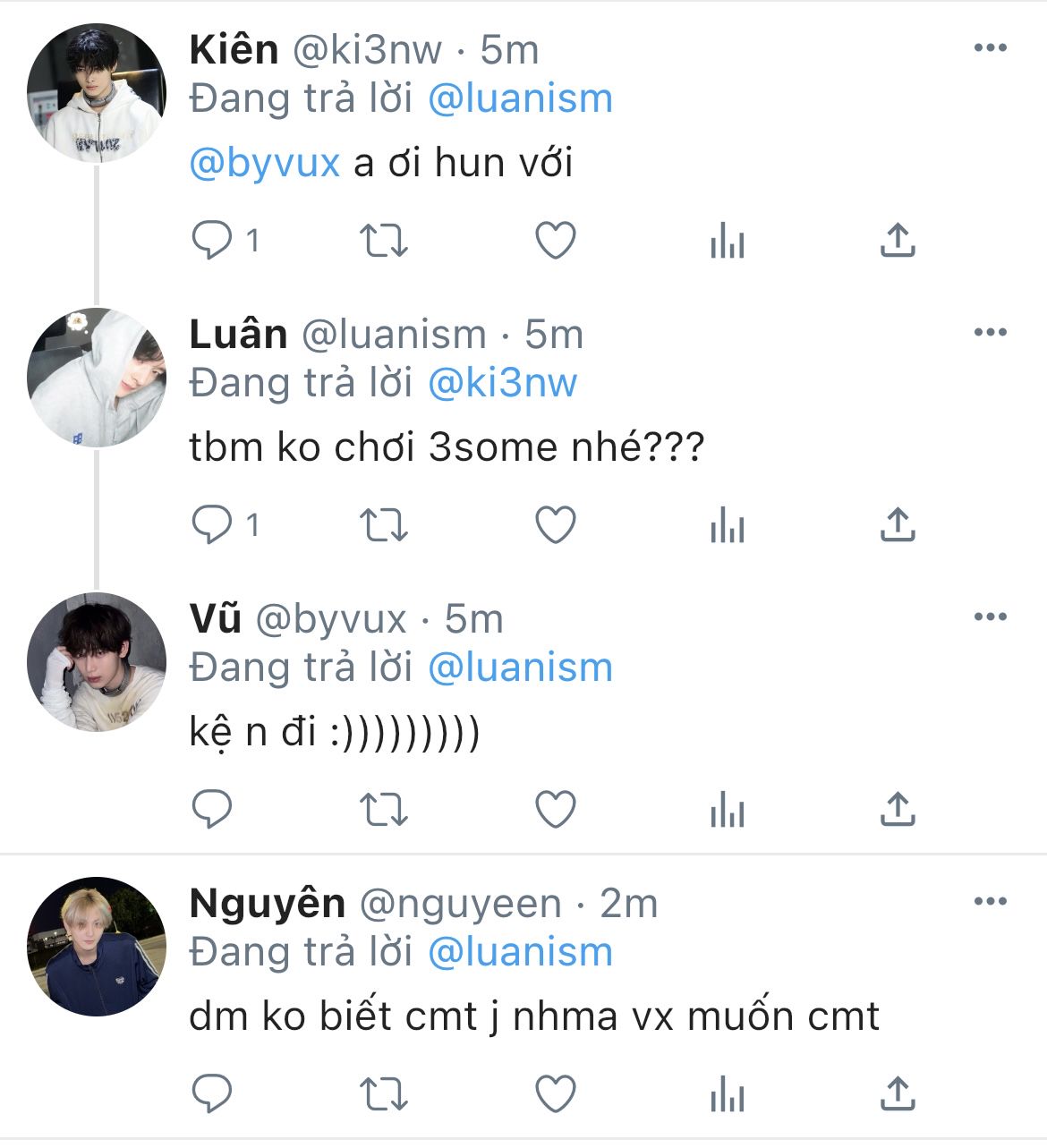Share Nguyên's tweet
Screen dimensions: 1047x1148
pos(897,1093)
